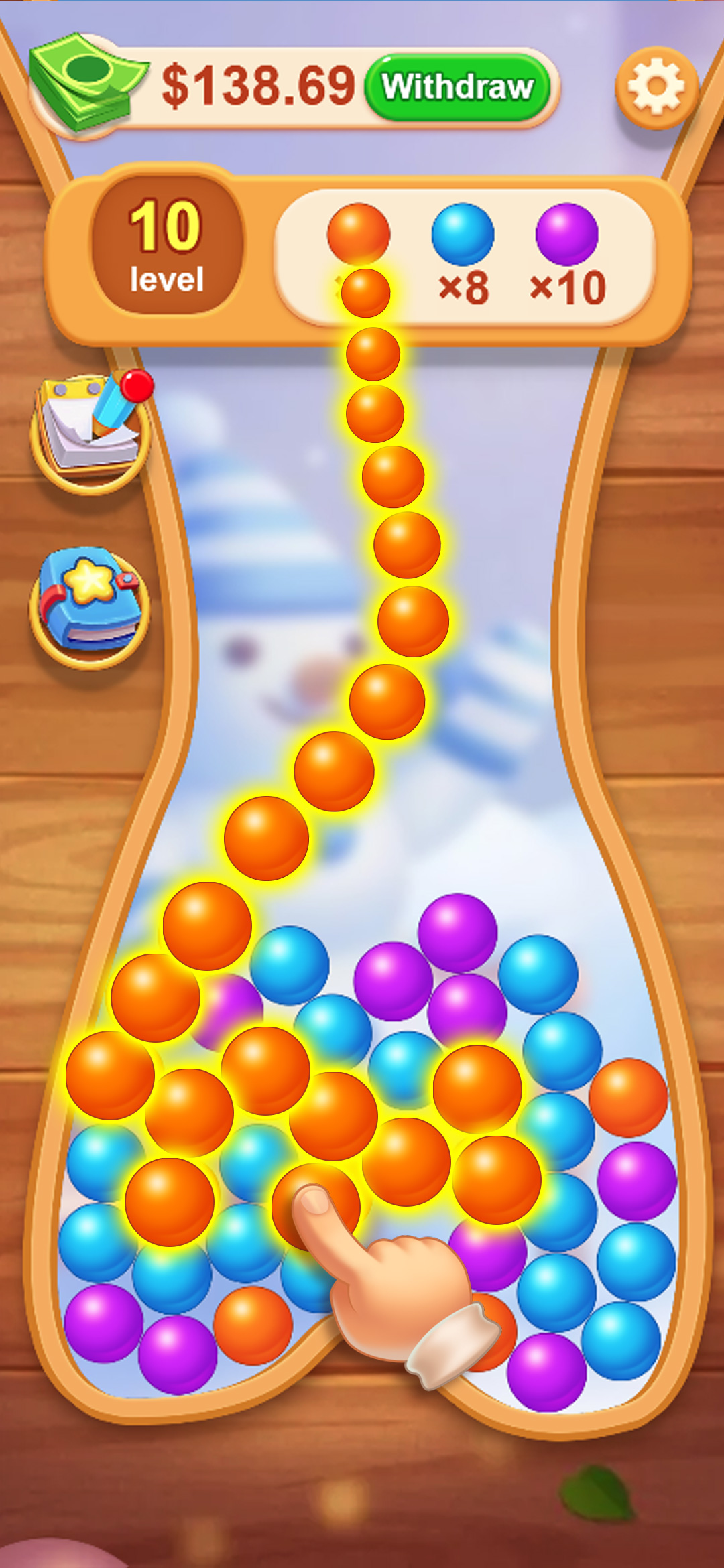Open the settings gear
Viewport: 724px width, 1568px height.
click(x=656, y=87)
